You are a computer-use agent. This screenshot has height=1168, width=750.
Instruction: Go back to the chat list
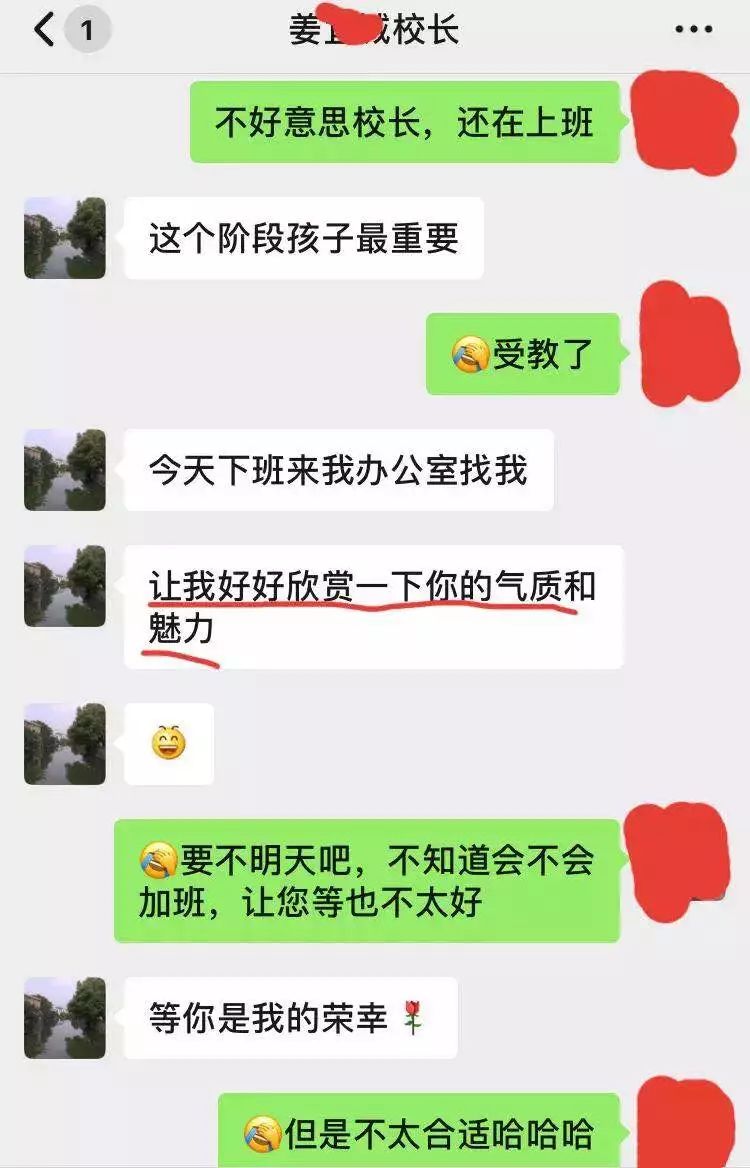(x=45, y=30)
